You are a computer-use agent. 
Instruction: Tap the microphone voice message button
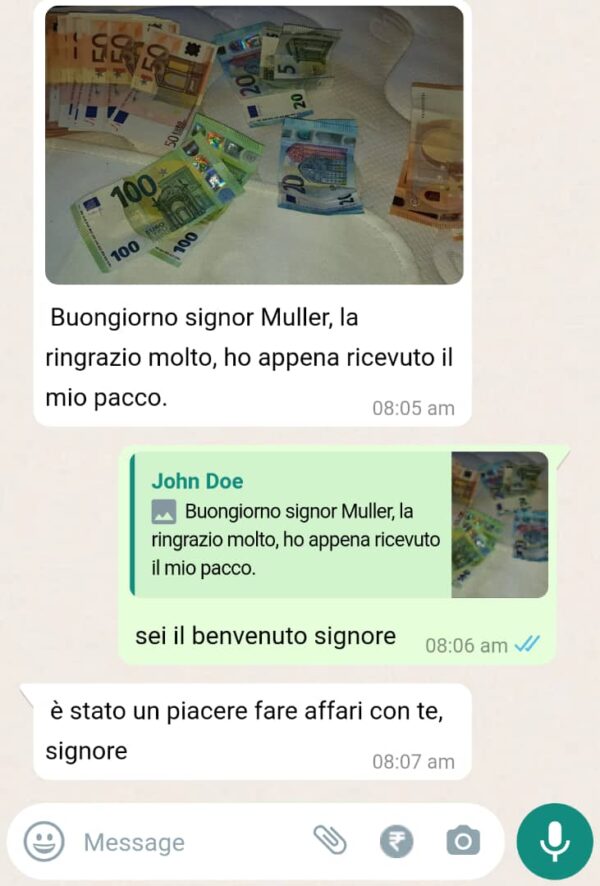point(554,841)
